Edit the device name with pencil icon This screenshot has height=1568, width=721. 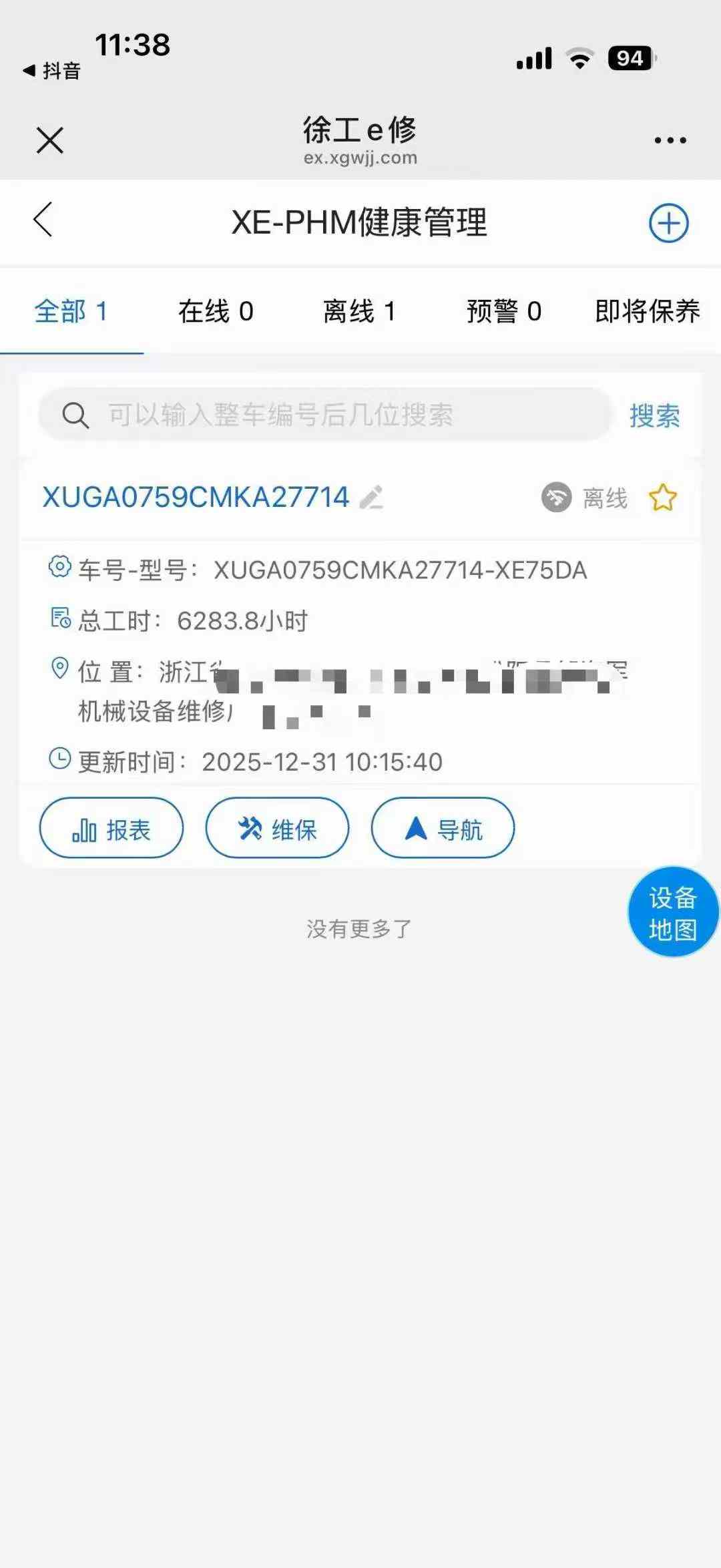371,498
